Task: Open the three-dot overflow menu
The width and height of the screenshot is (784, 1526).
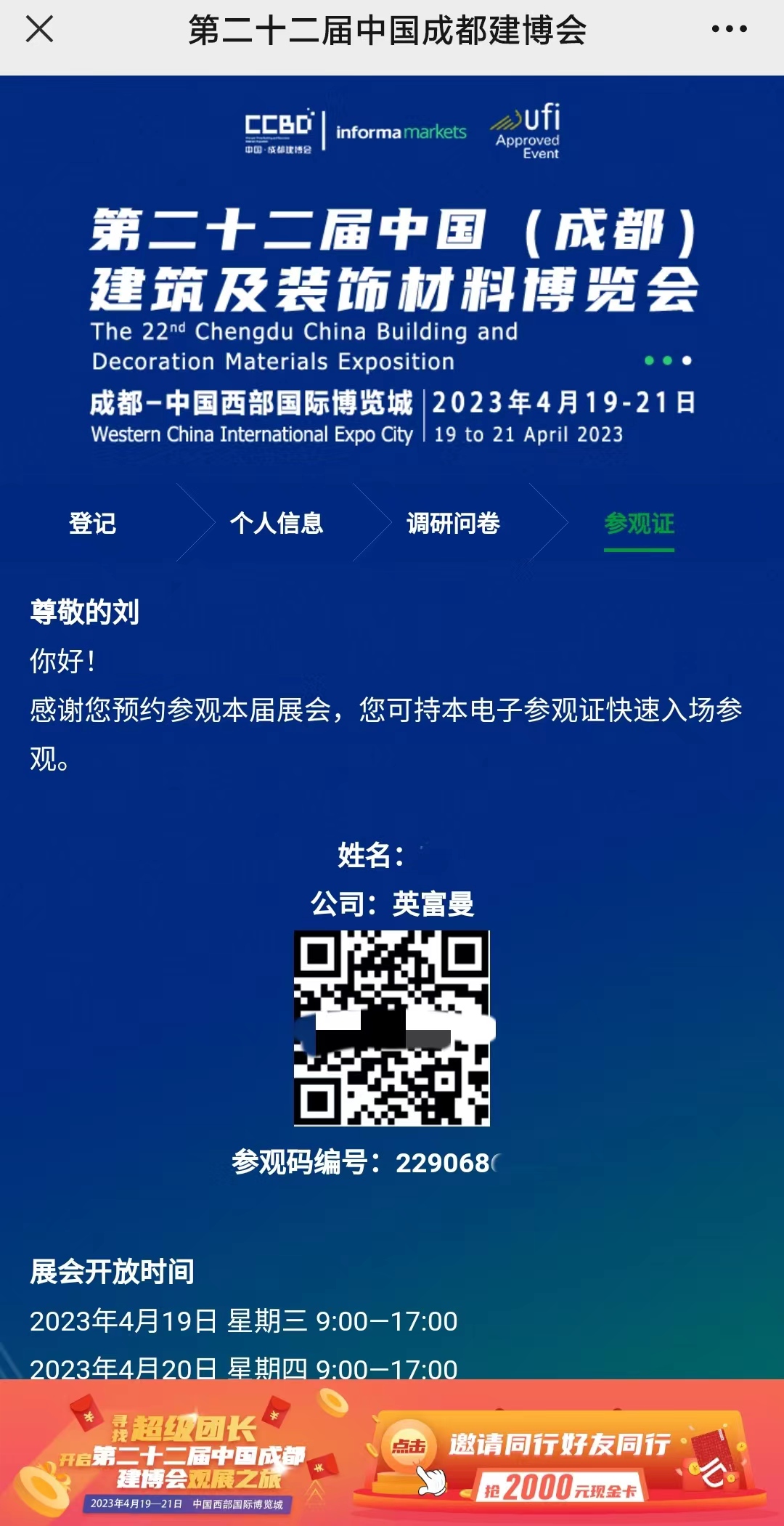Action: tap(728, 30)
